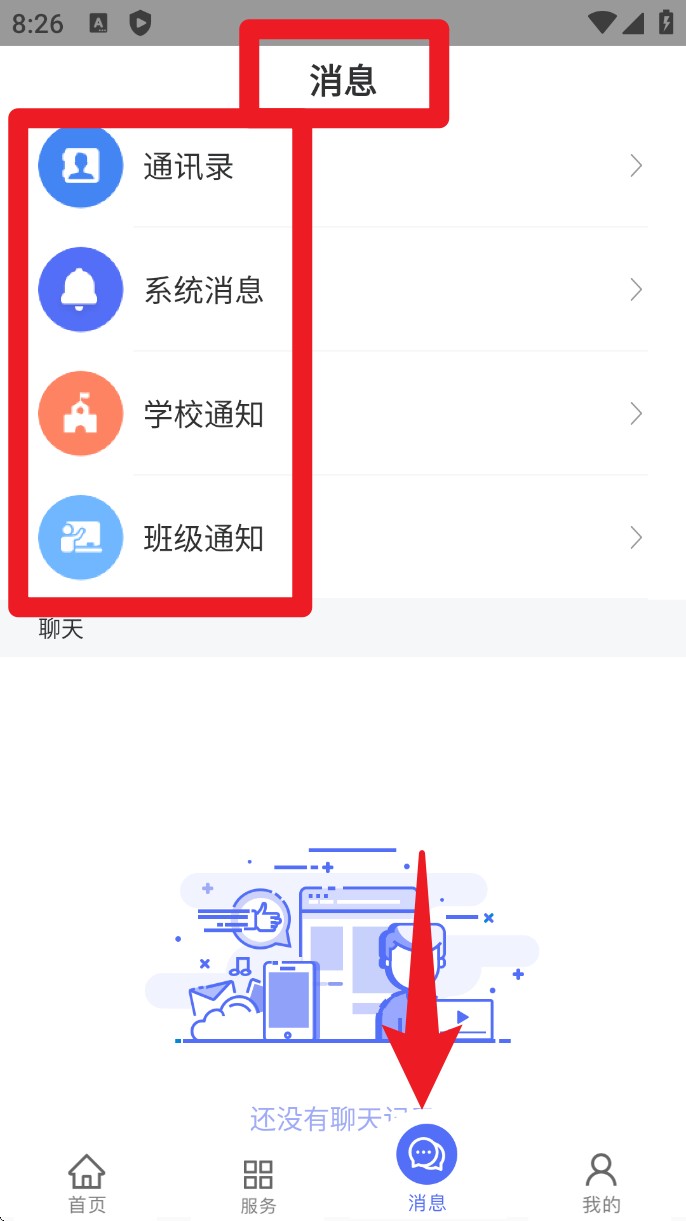The image size is (686, 1221).
Task: Switch to the 首页 tab
Action: pyautogui.click(x=87, y=1182)
